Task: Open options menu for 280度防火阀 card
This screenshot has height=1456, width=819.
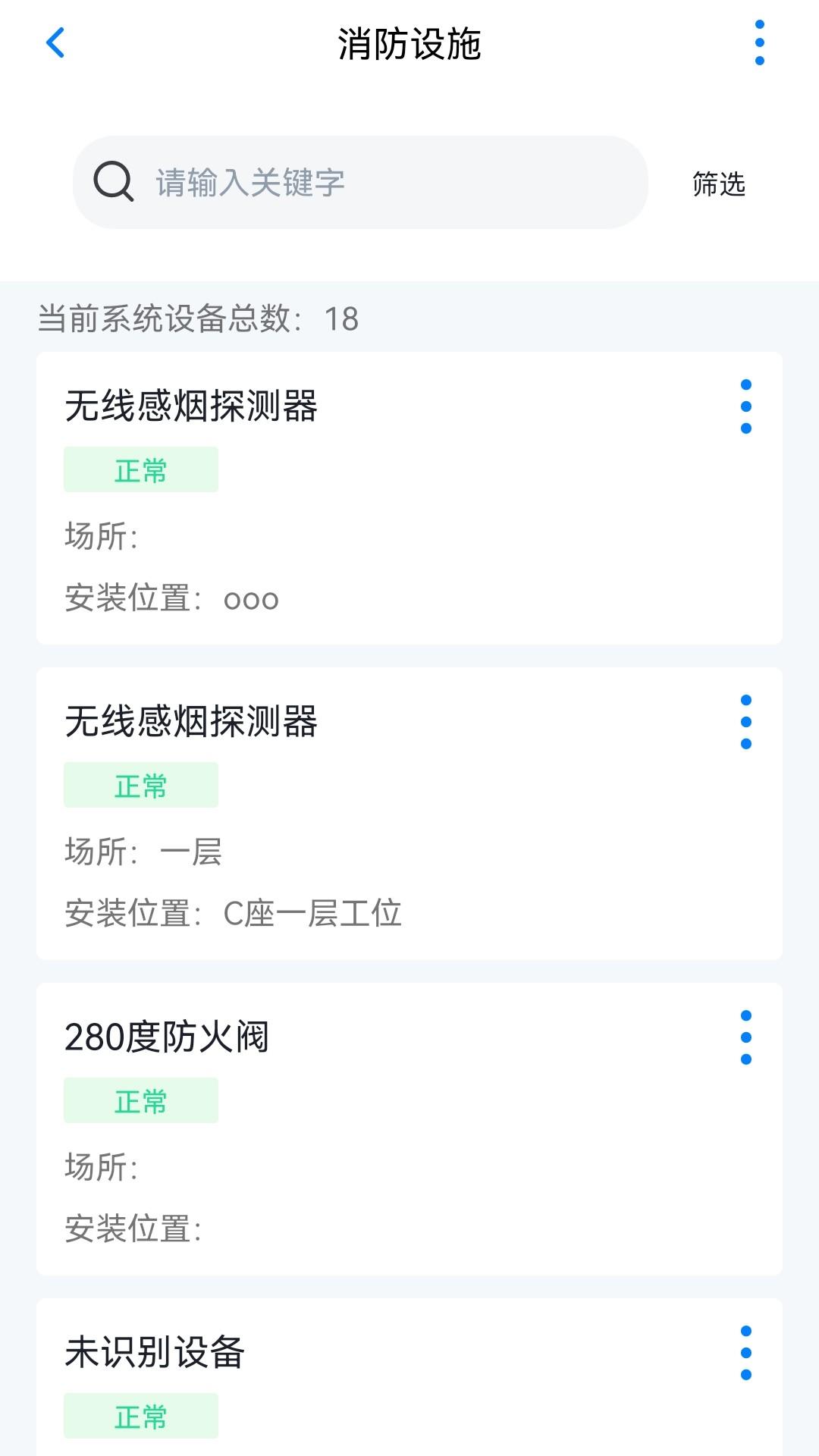Action: tap(747, 1037)
